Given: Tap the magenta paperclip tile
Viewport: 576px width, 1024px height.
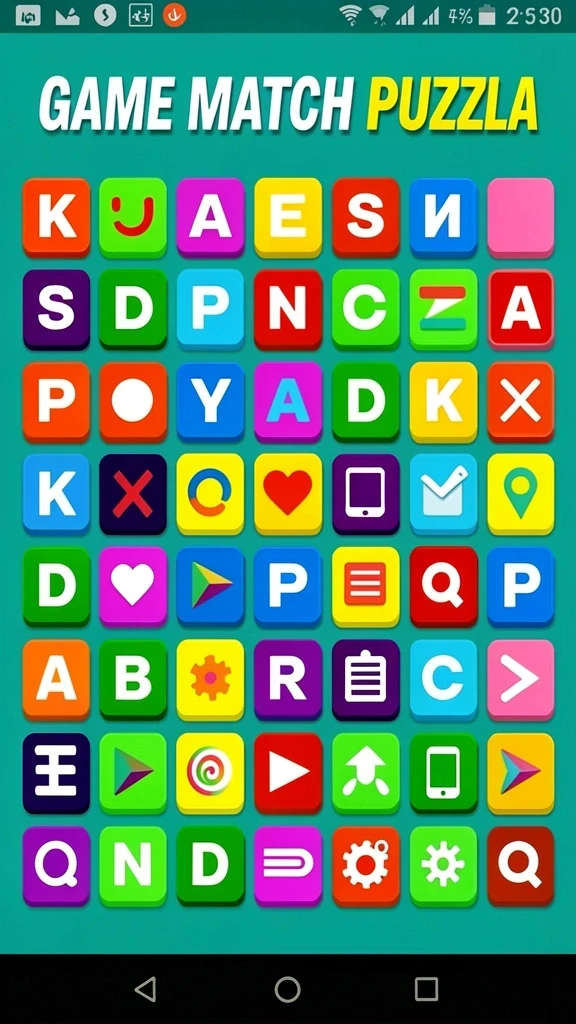Looking at the screenshot, I should (288, 866).
